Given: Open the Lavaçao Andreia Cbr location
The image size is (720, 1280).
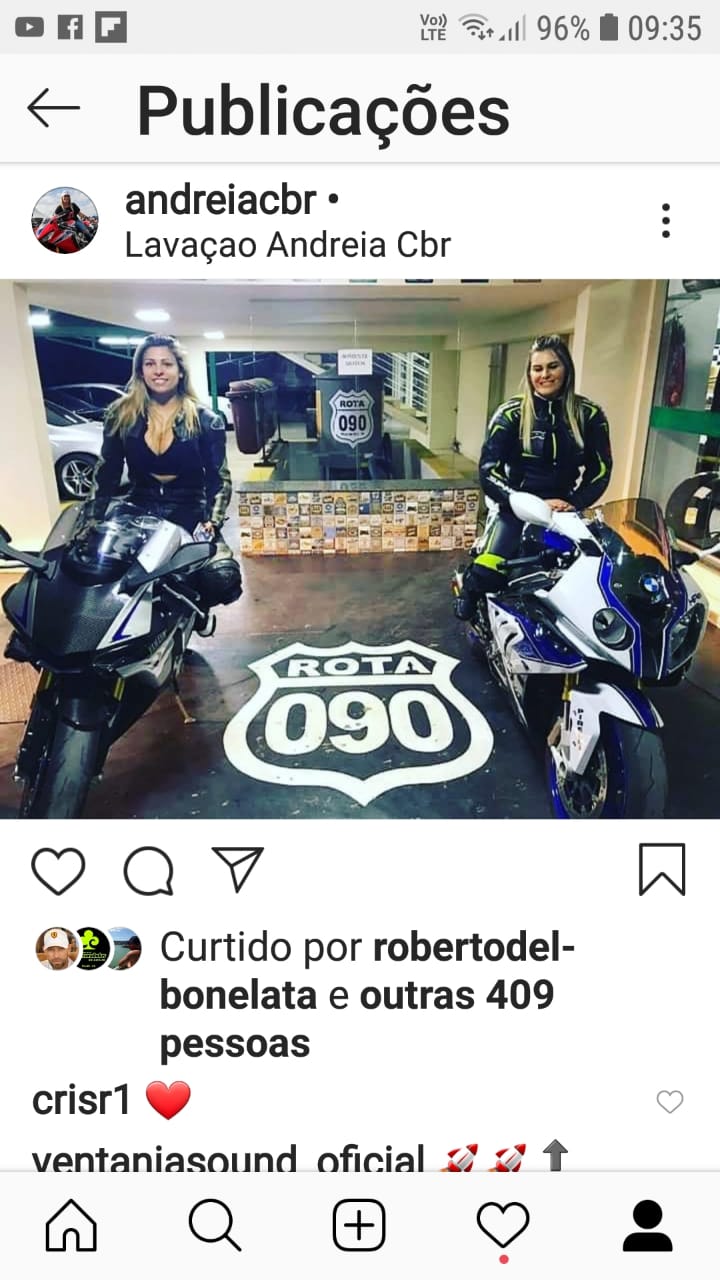Looking at the screenshot, I should (x=288, y=245).
